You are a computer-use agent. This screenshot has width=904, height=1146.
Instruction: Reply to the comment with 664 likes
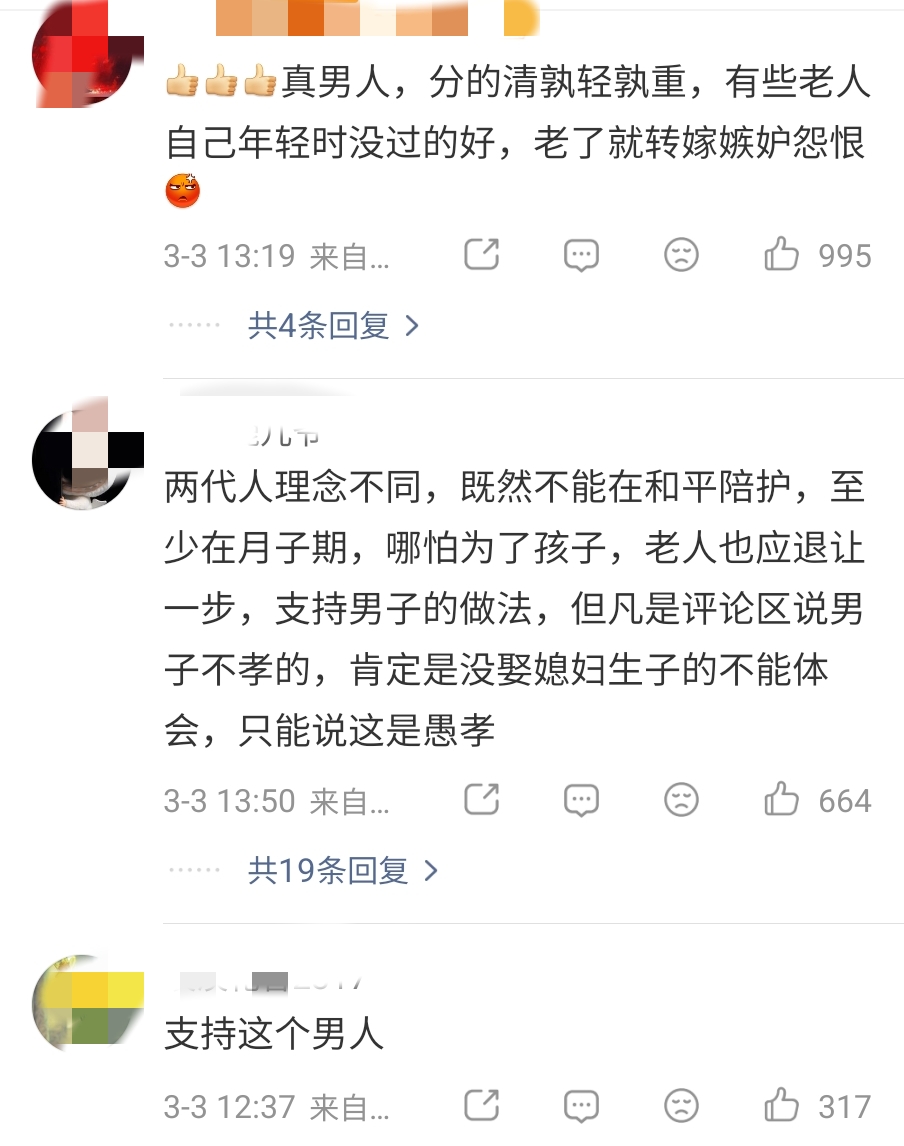tap(581, 800)
